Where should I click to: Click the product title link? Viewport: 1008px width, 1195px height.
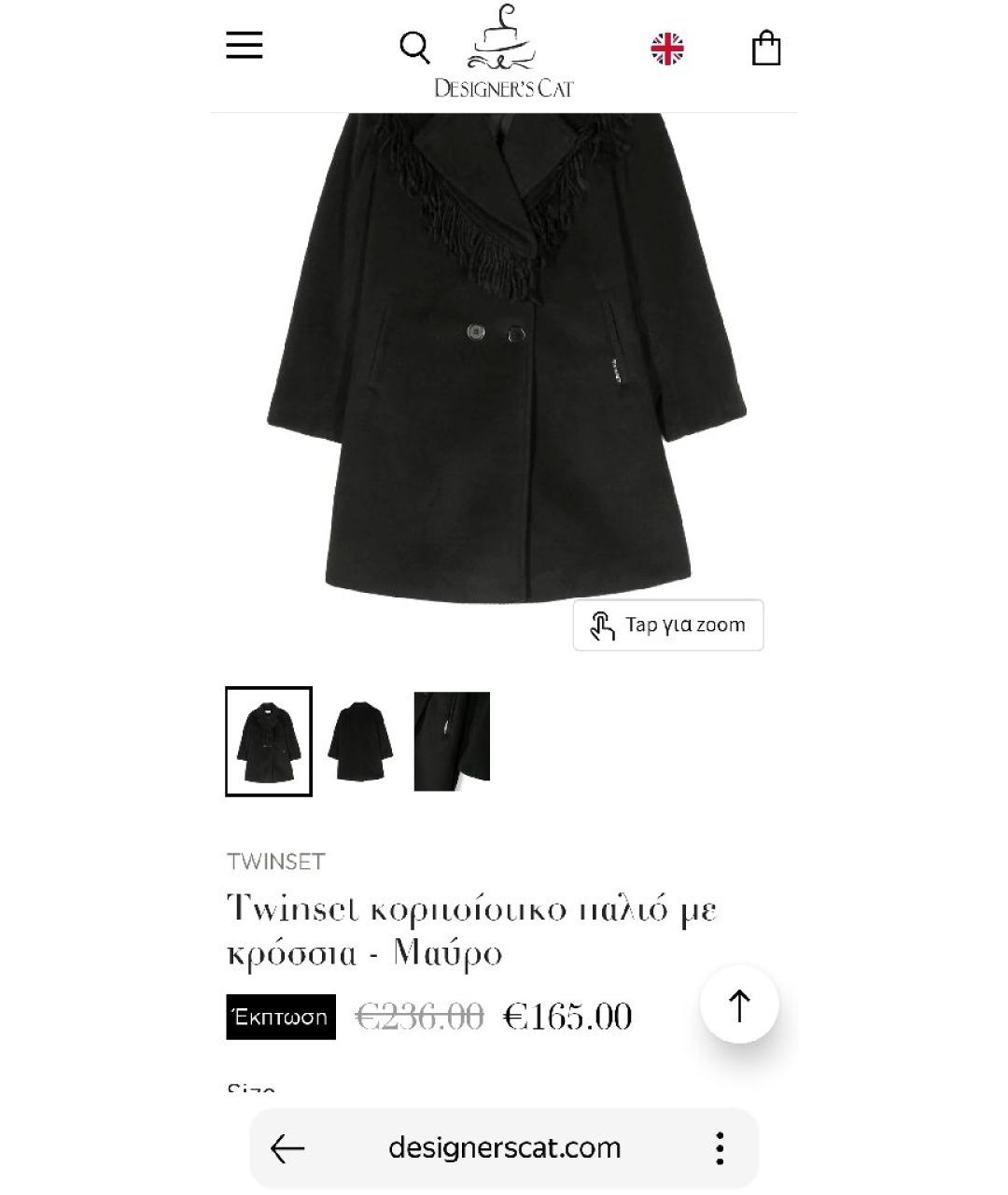tap(469, 931)
